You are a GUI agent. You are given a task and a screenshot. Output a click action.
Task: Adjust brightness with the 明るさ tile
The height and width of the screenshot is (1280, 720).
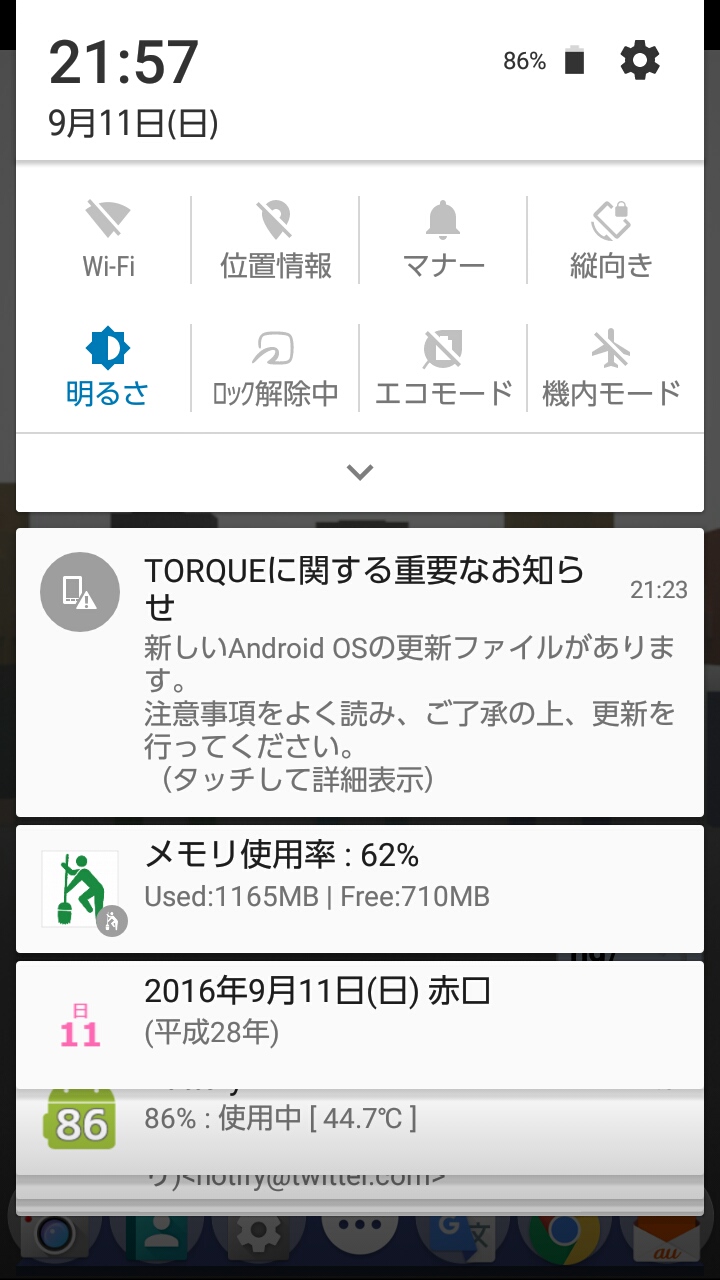click(x=107, y=367)
